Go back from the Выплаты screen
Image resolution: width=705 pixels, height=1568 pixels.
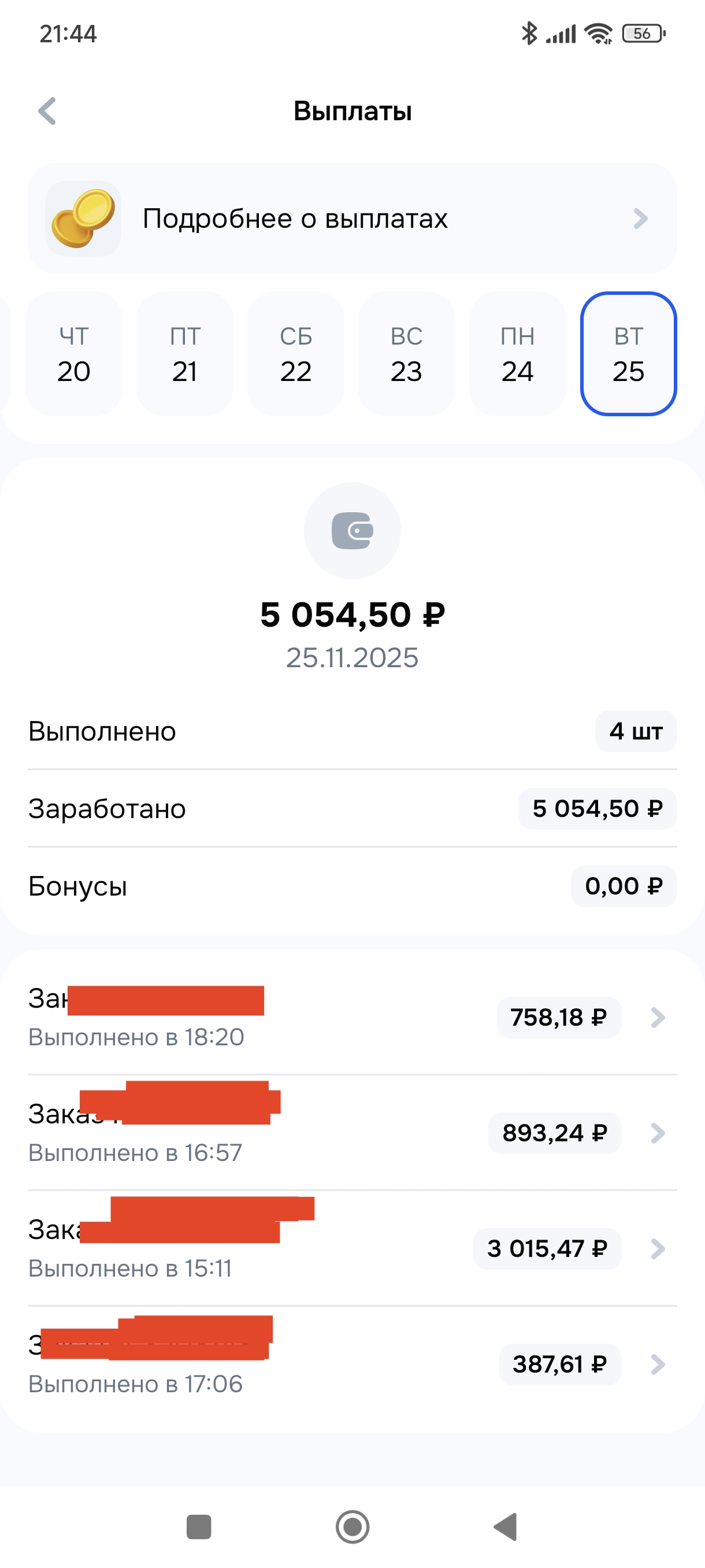coord(47,112)
